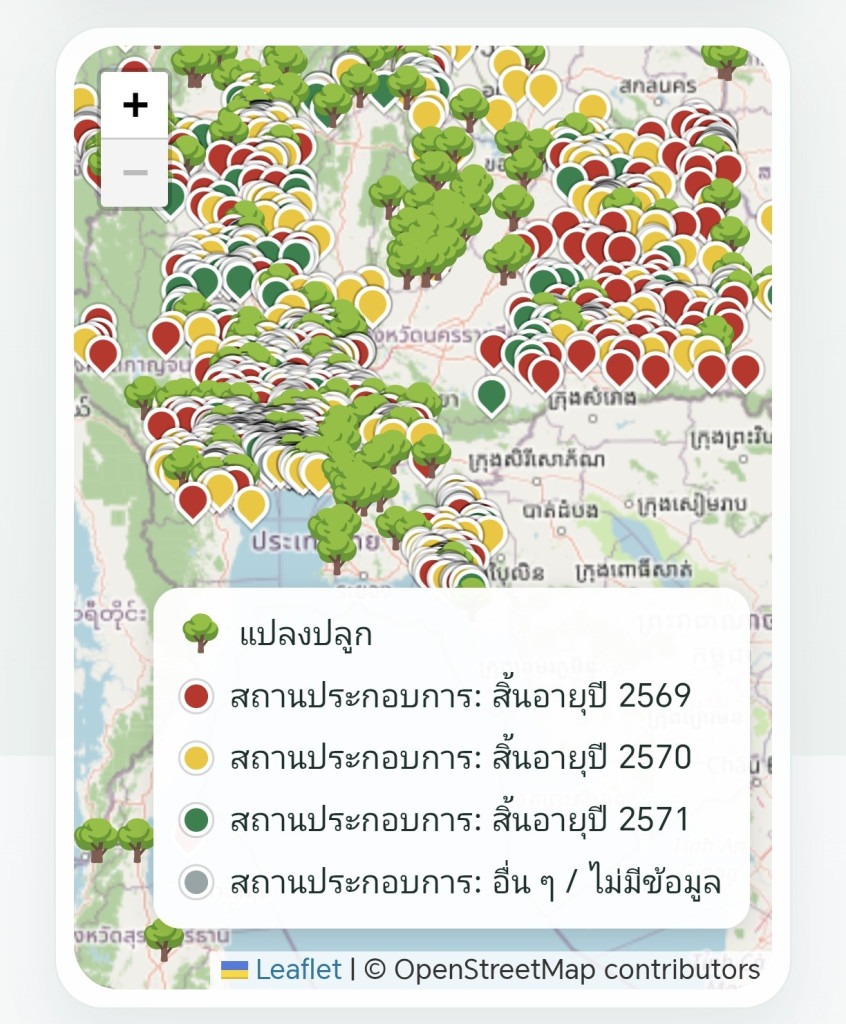
Task: Zoom in on the map
Action: tap(135, 105)
